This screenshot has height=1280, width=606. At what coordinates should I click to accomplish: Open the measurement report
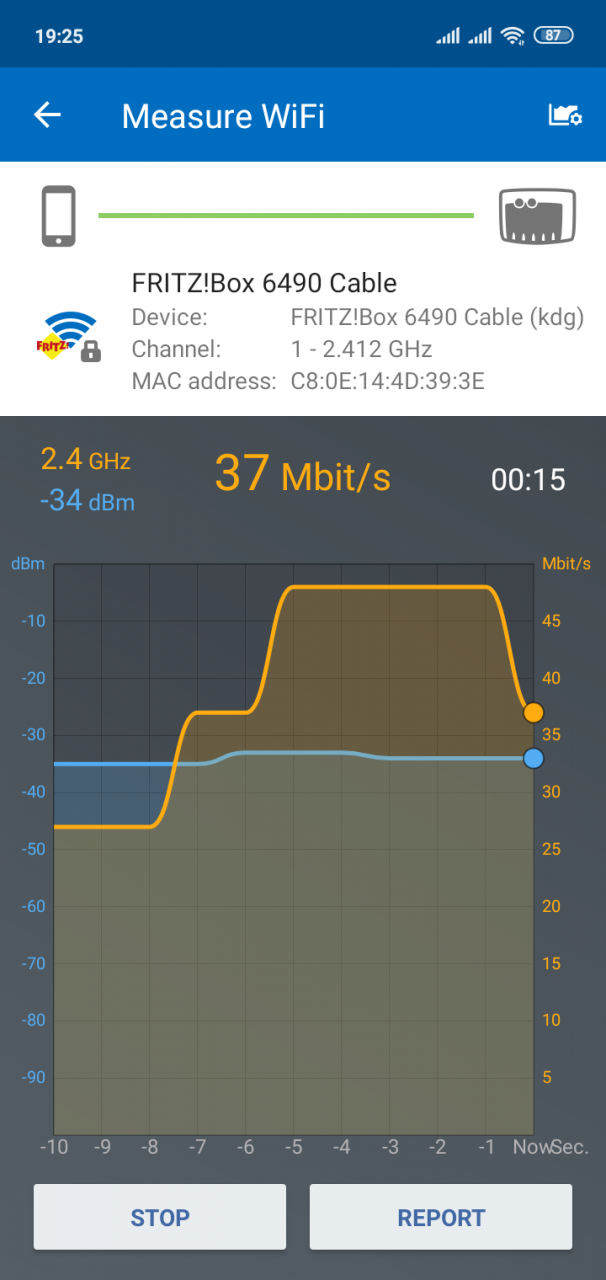pyautogui.click(x=441, y=1217)
